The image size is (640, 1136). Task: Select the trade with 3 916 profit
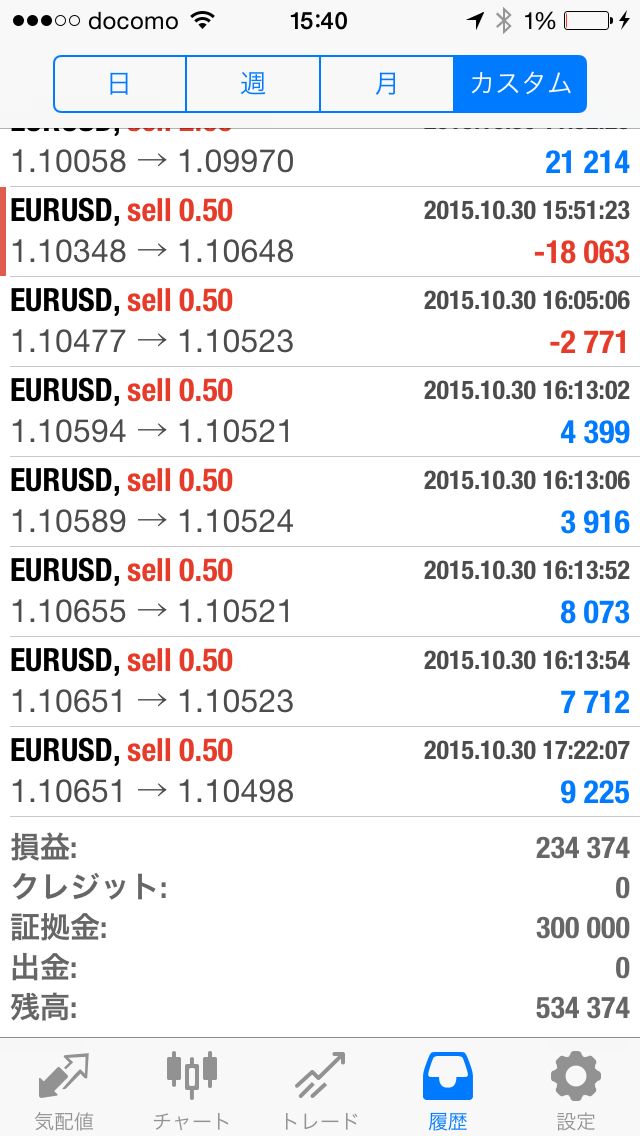click(320, 502)
